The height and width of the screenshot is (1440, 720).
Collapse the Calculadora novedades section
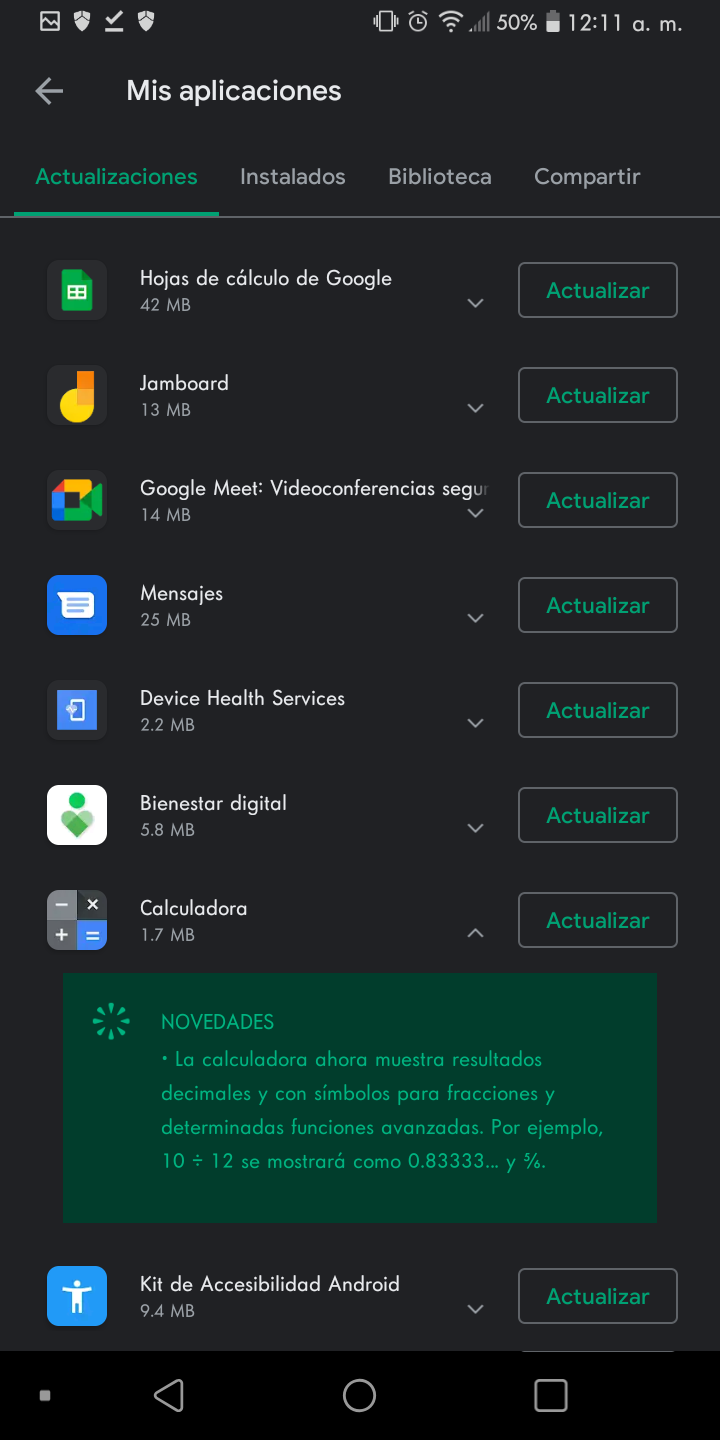tap(475, 933)
